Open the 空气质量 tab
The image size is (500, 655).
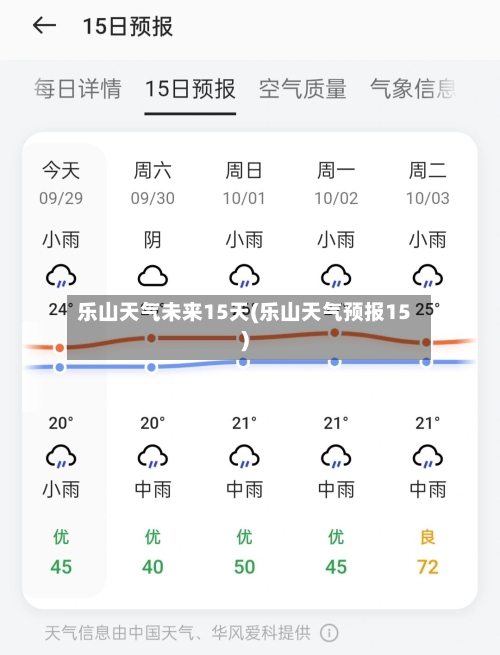click(302, 89)
